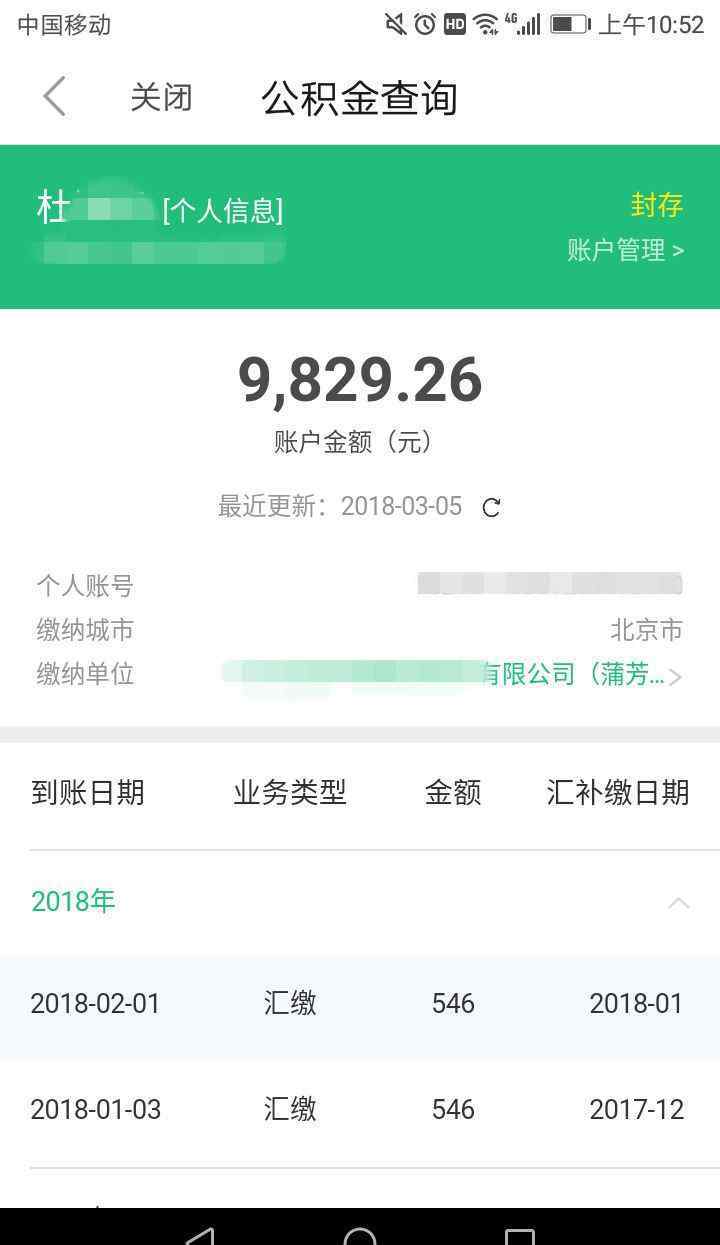Viewport: 720px width, 1245px height.
Task: Tap 关闭 to close the page
Action: 161,97
